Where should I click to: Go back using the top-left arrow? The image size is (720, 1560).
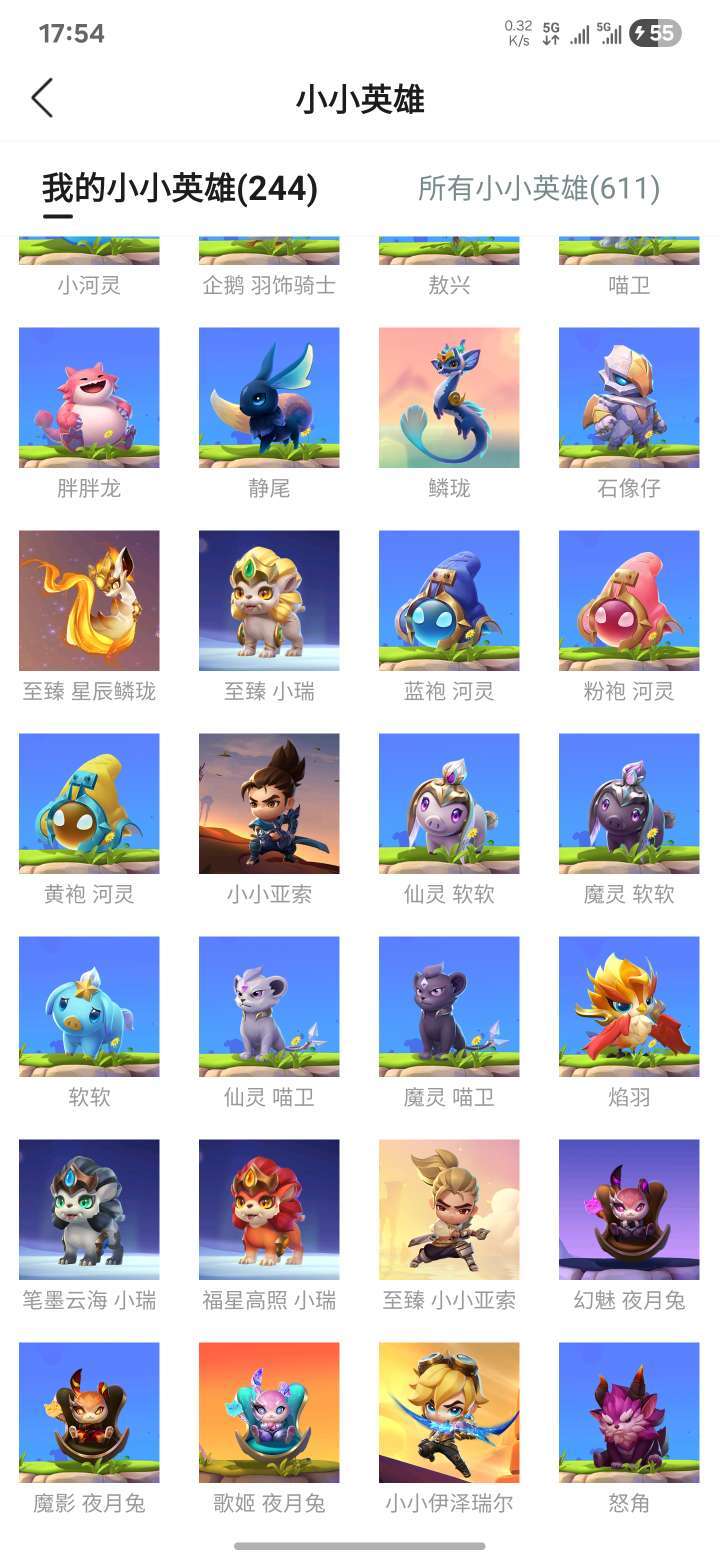click(x=42, y=98)
